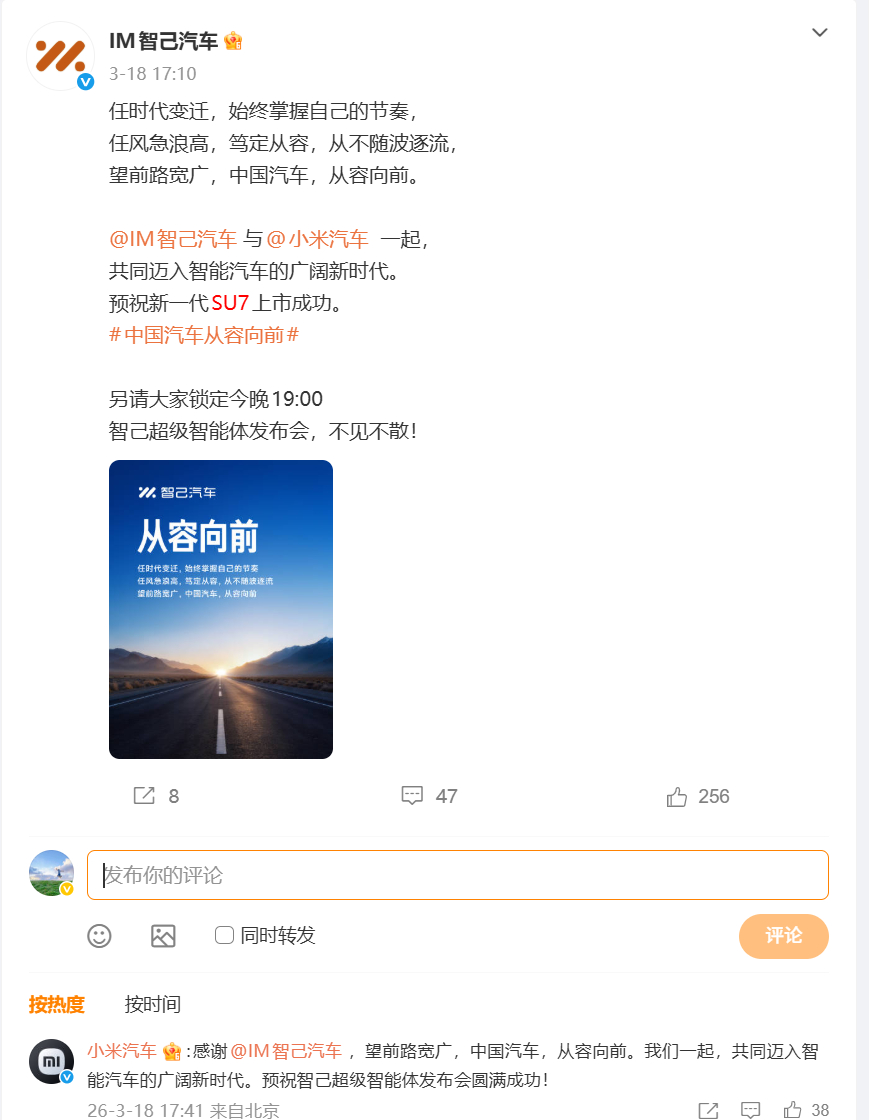Like Xiaomi's comment showing 38
Screen dimensions: 869x1120
pyautogui.click(x=793, y=1109)
